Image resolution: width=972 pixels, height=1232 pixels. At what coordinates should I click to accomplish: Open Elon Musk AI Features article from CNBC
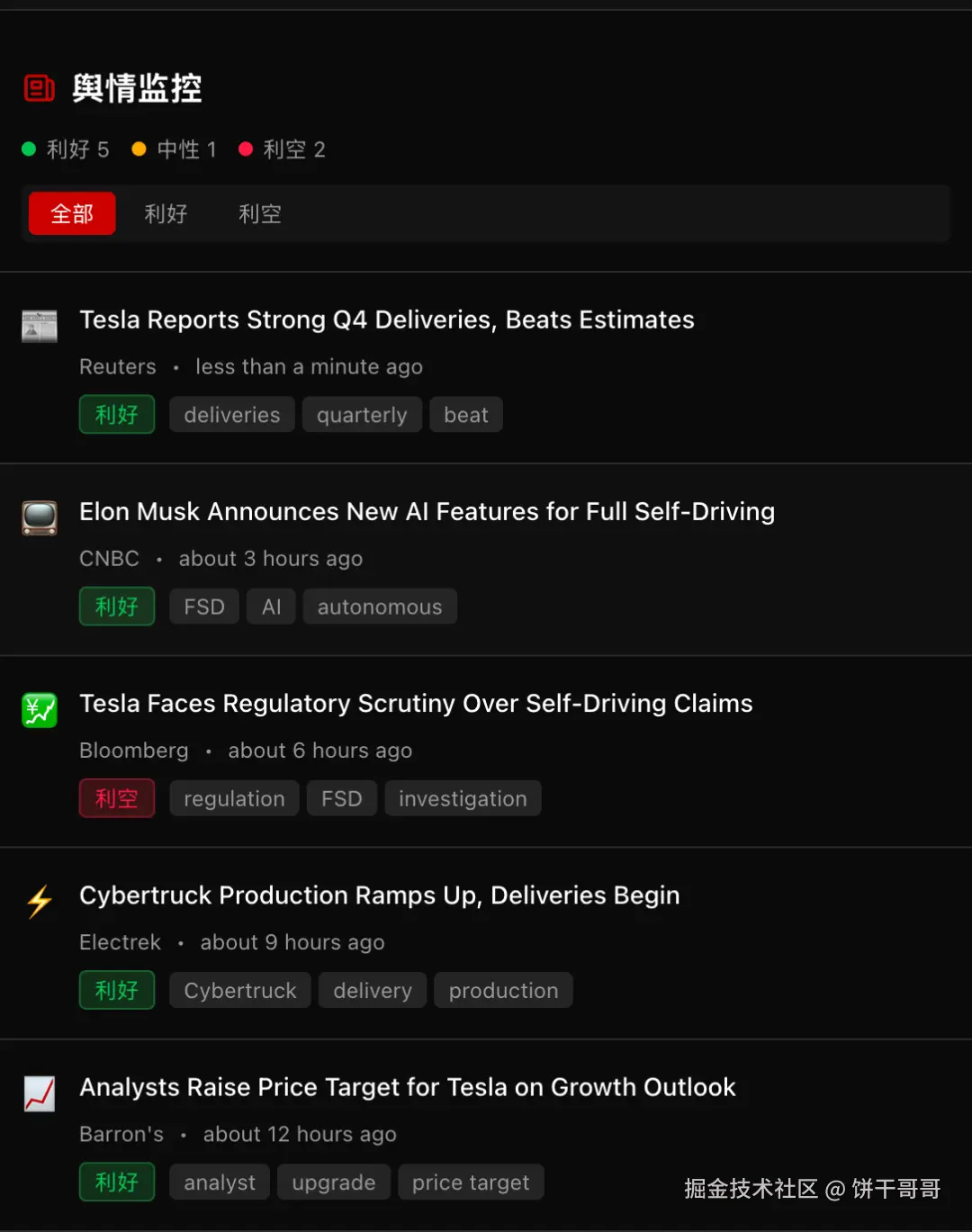pos(427,512)
